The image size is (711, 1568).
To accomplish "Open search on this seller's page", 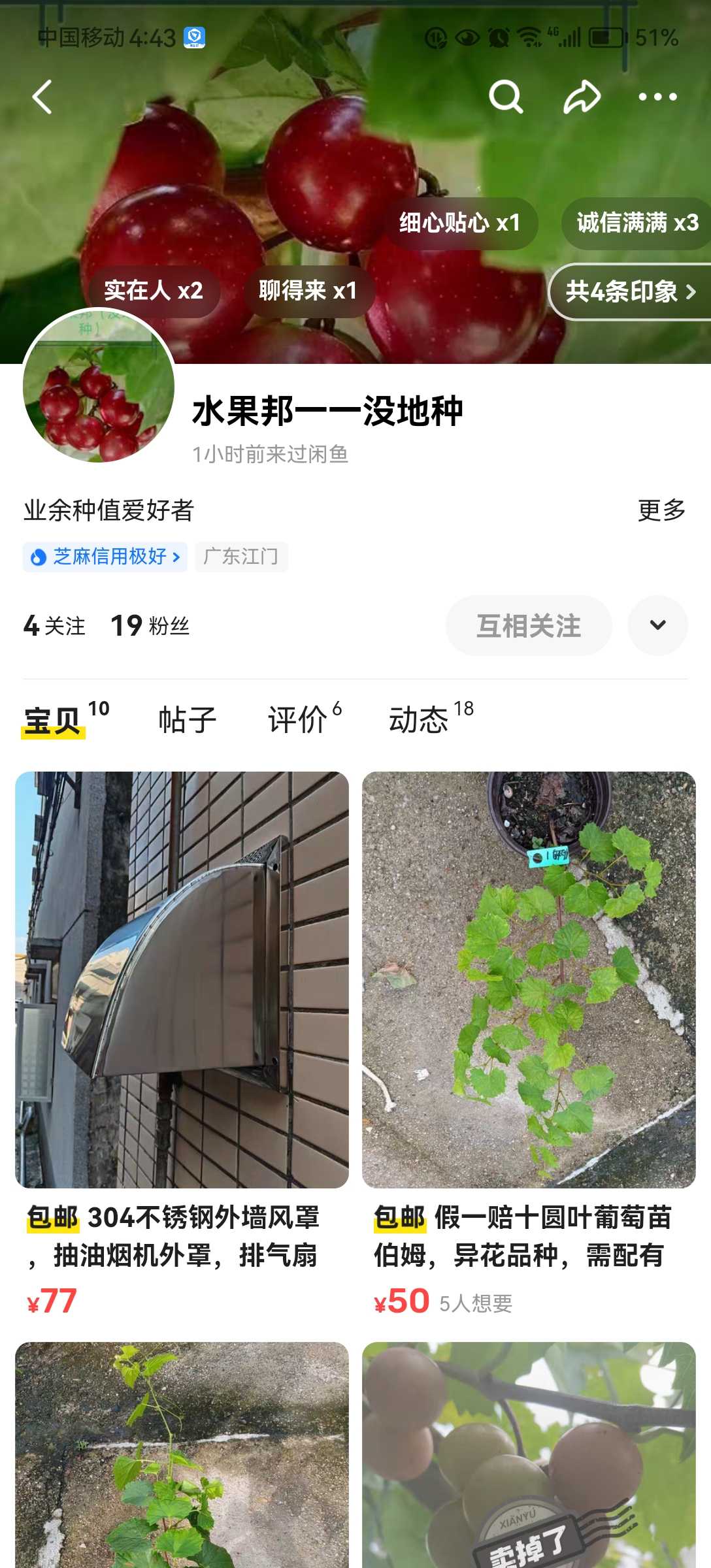I will (x=506, y=97).
